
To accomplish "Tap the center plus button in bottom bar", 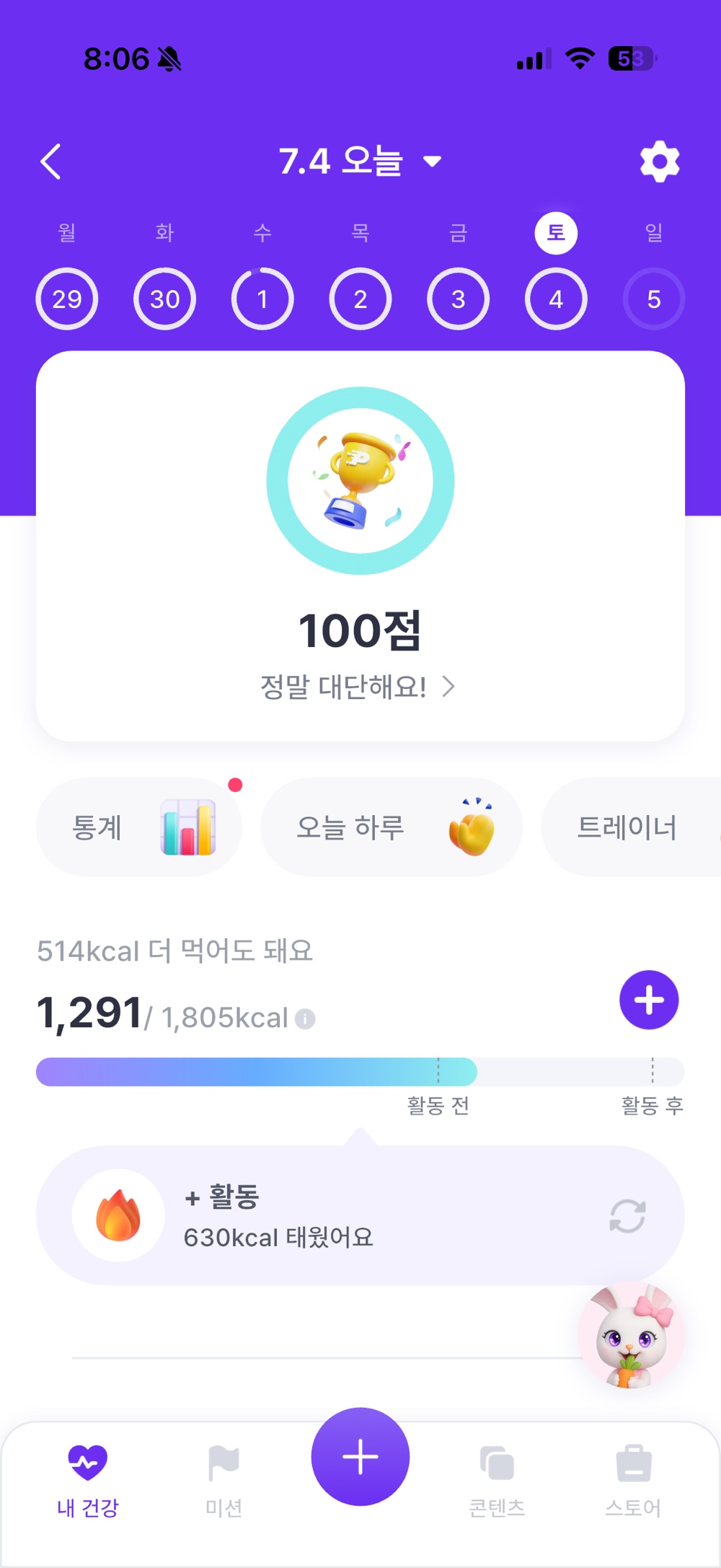I will point(360,1457).
